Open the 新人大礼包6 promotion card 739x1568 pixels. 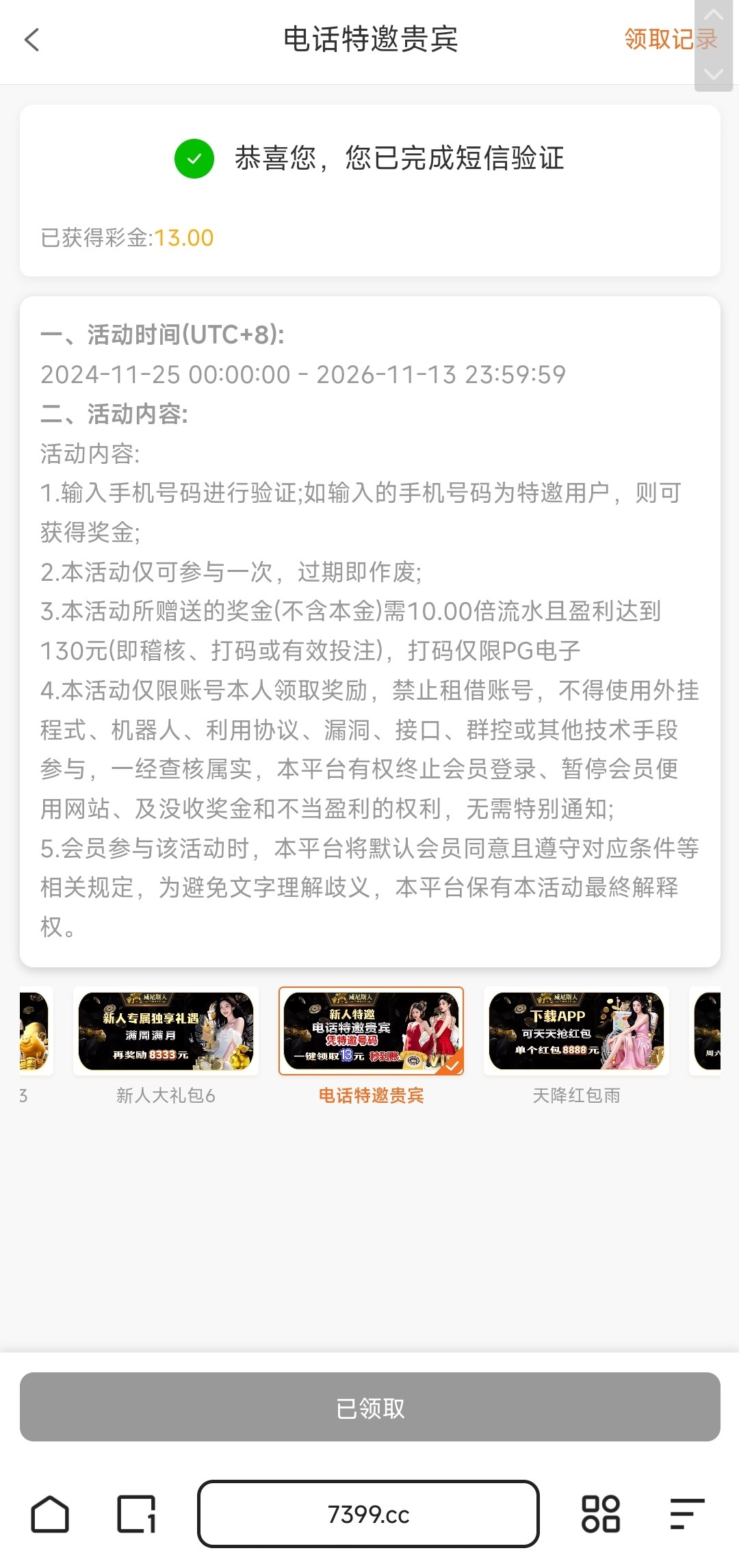click(166, 1032)
